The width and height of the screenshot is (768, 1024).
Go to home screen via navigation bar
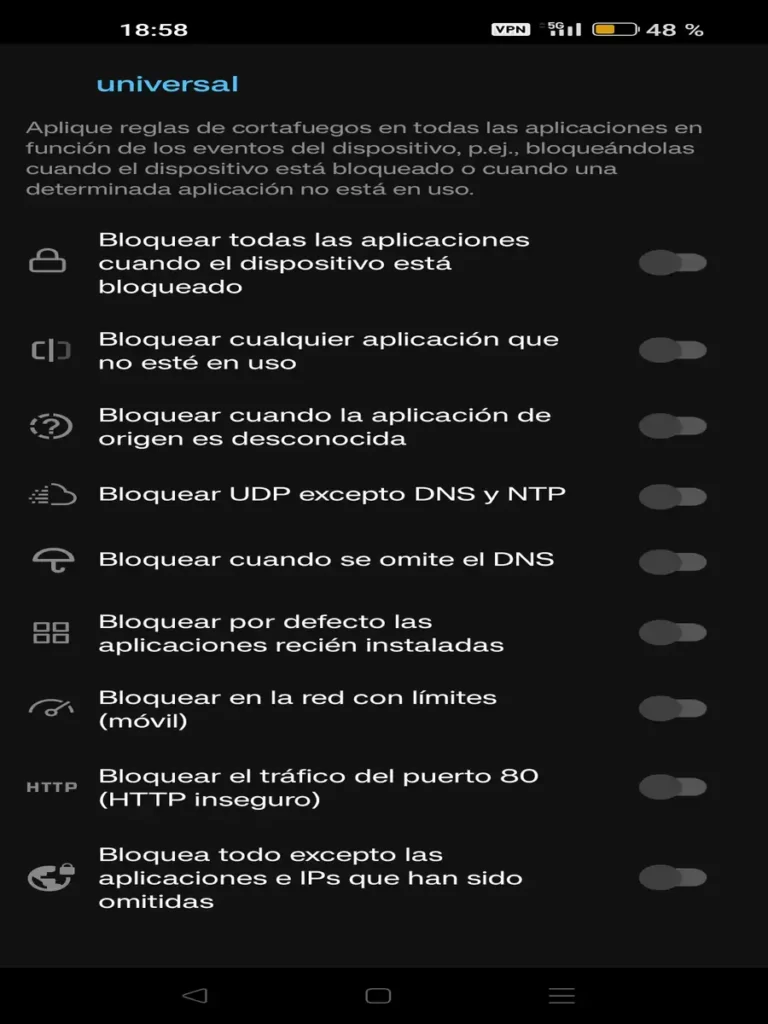point(378,995)
